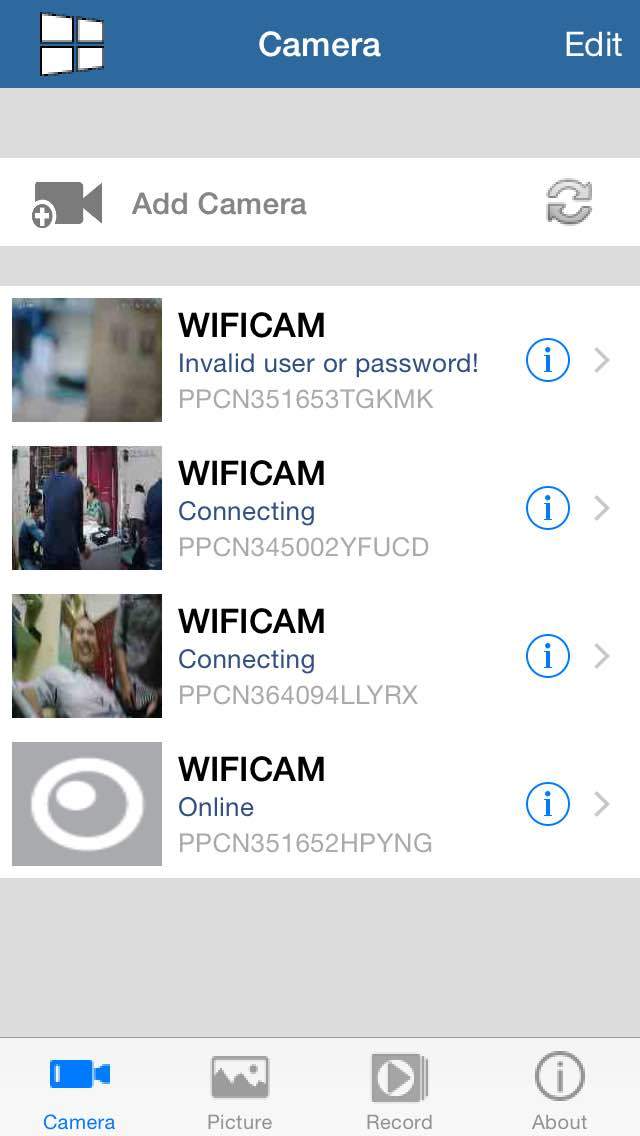This screenshot has height=1136, width=640.
Task: Switch to the Record tab
Action: click(399, 1092)
